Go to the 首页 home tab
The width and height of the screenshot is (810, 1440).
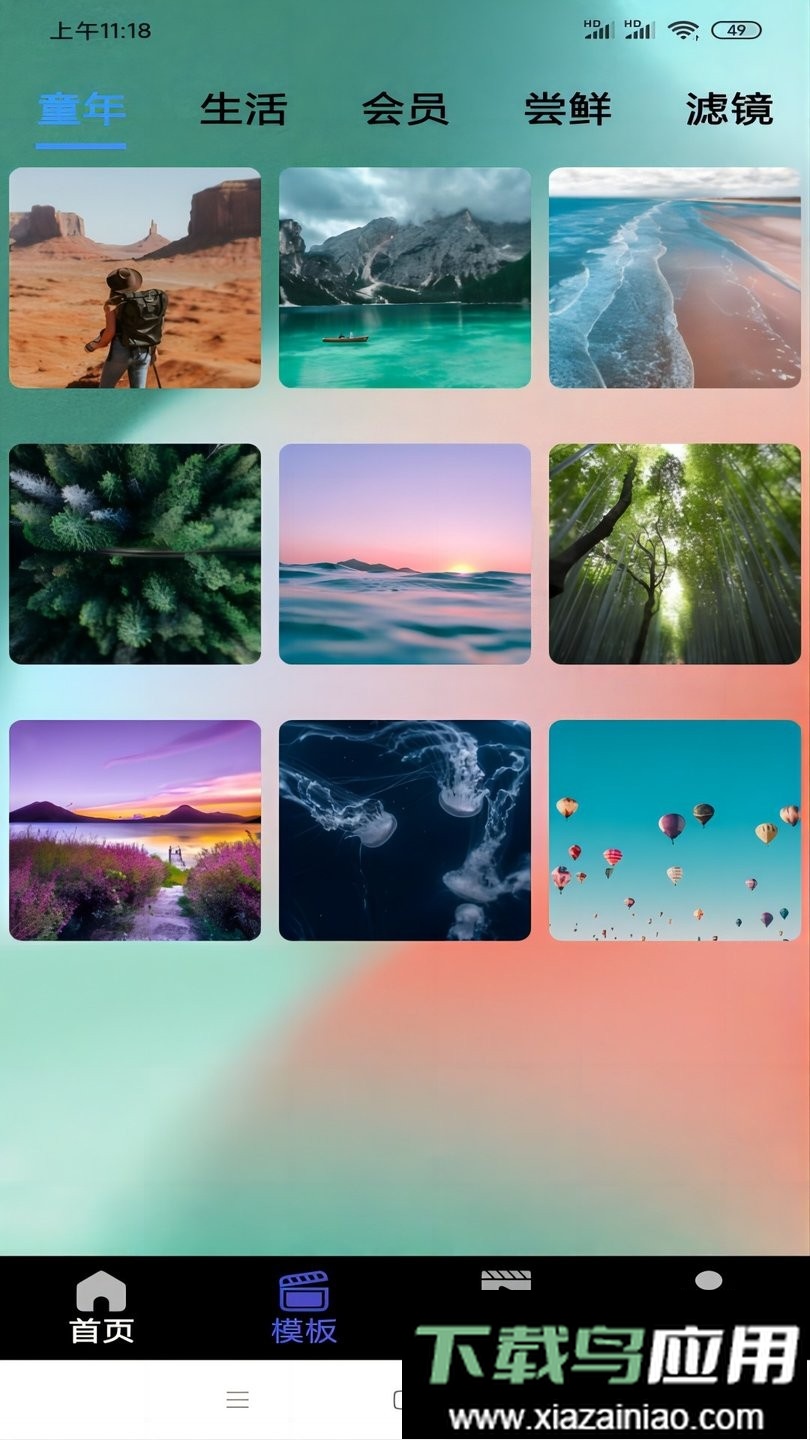[101, 1308]
